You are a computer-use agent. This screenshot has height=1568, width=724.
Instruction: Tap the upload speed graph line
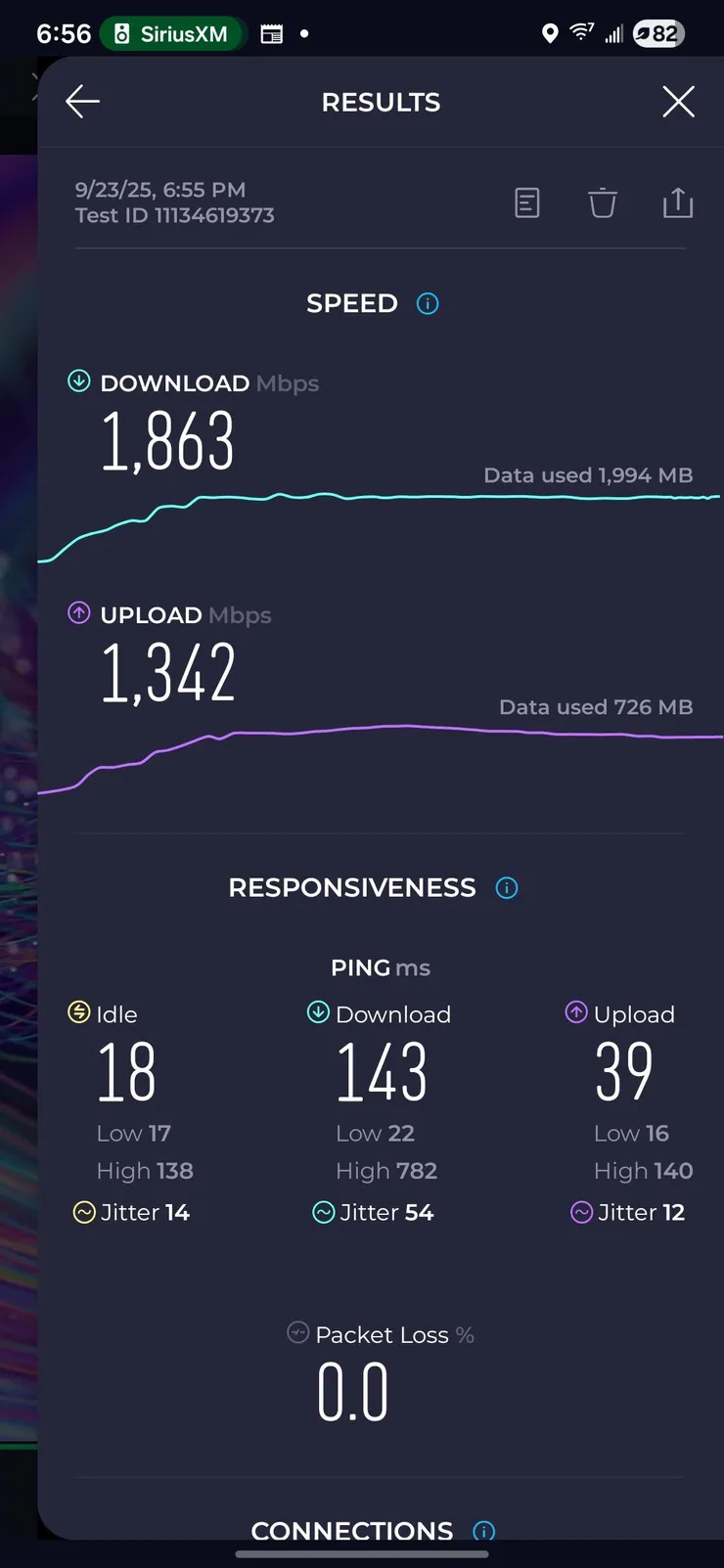pyautogui.click(x=391, y=734)
